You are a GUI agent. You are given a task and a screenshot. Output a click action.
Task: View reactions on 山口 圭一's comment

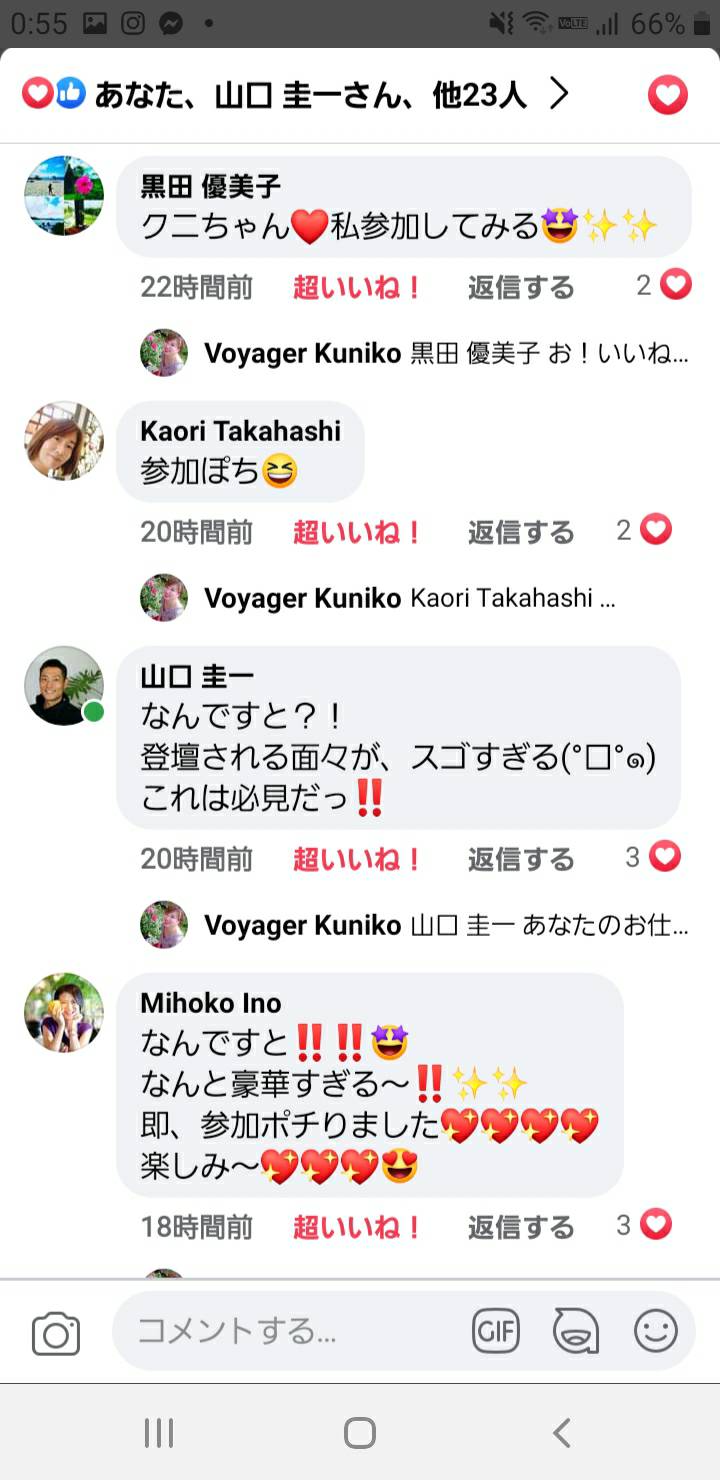coord(653,857)
